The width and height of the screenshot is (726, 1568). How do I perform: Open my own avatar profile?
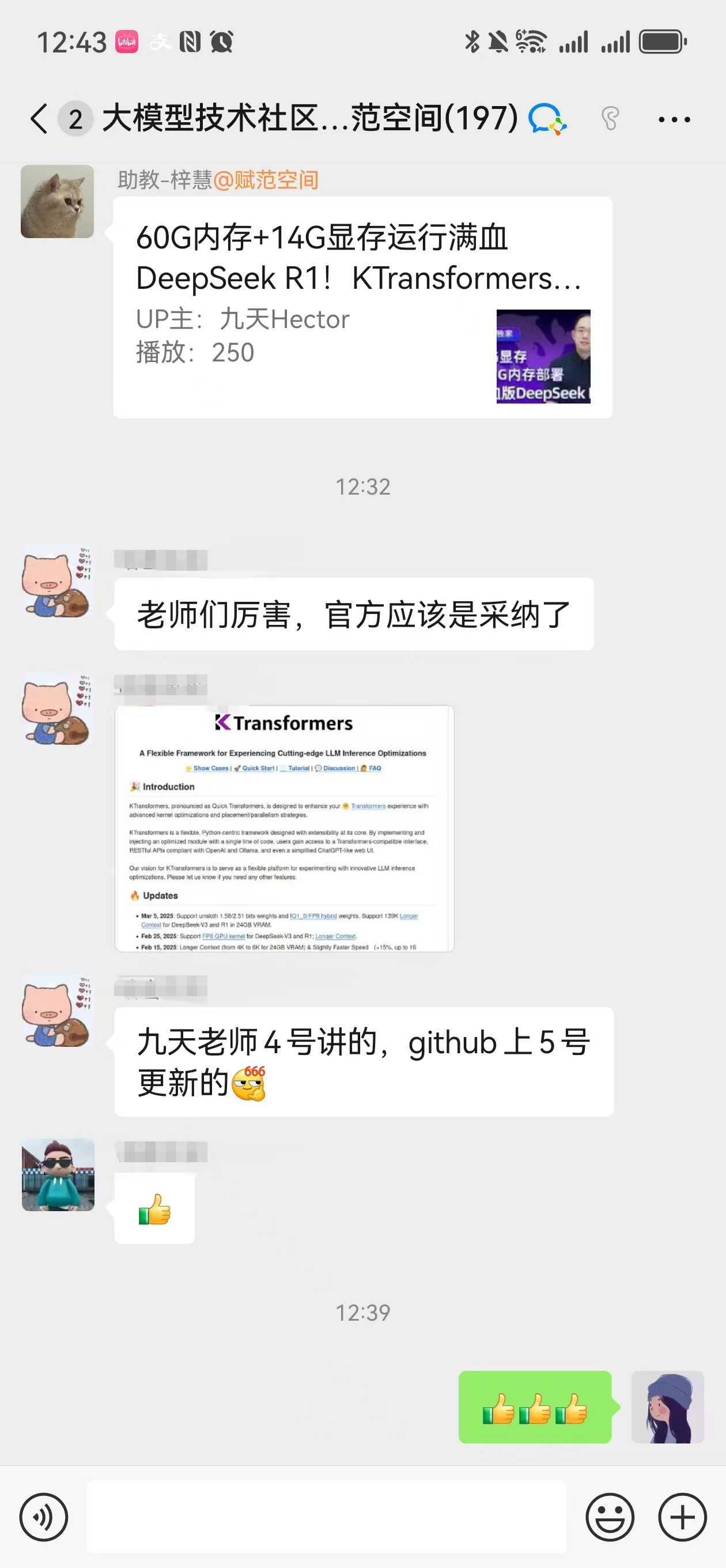(x=668, y=1407)
